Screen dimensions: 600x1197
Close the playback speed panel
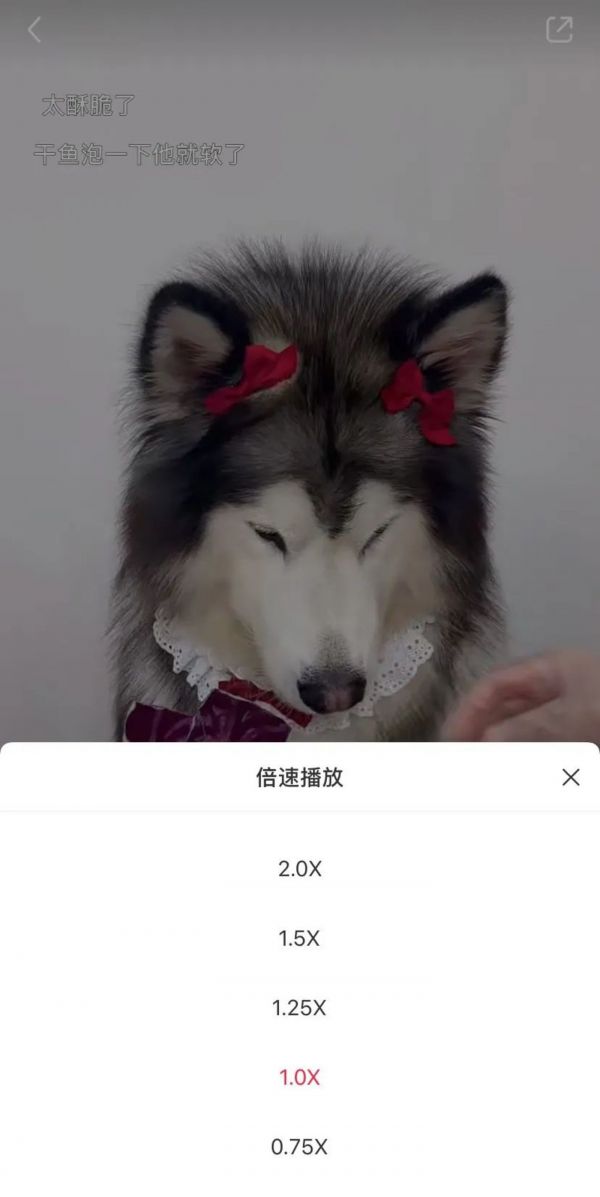coord(570,777)
